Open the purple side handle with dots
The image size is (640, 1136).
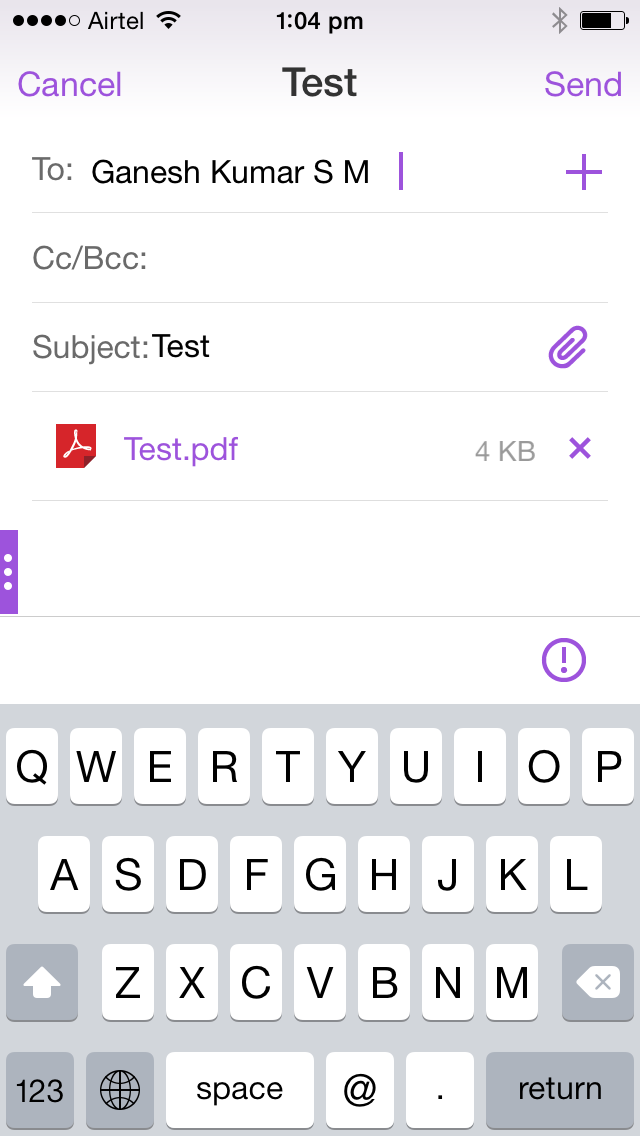point(9,571)
